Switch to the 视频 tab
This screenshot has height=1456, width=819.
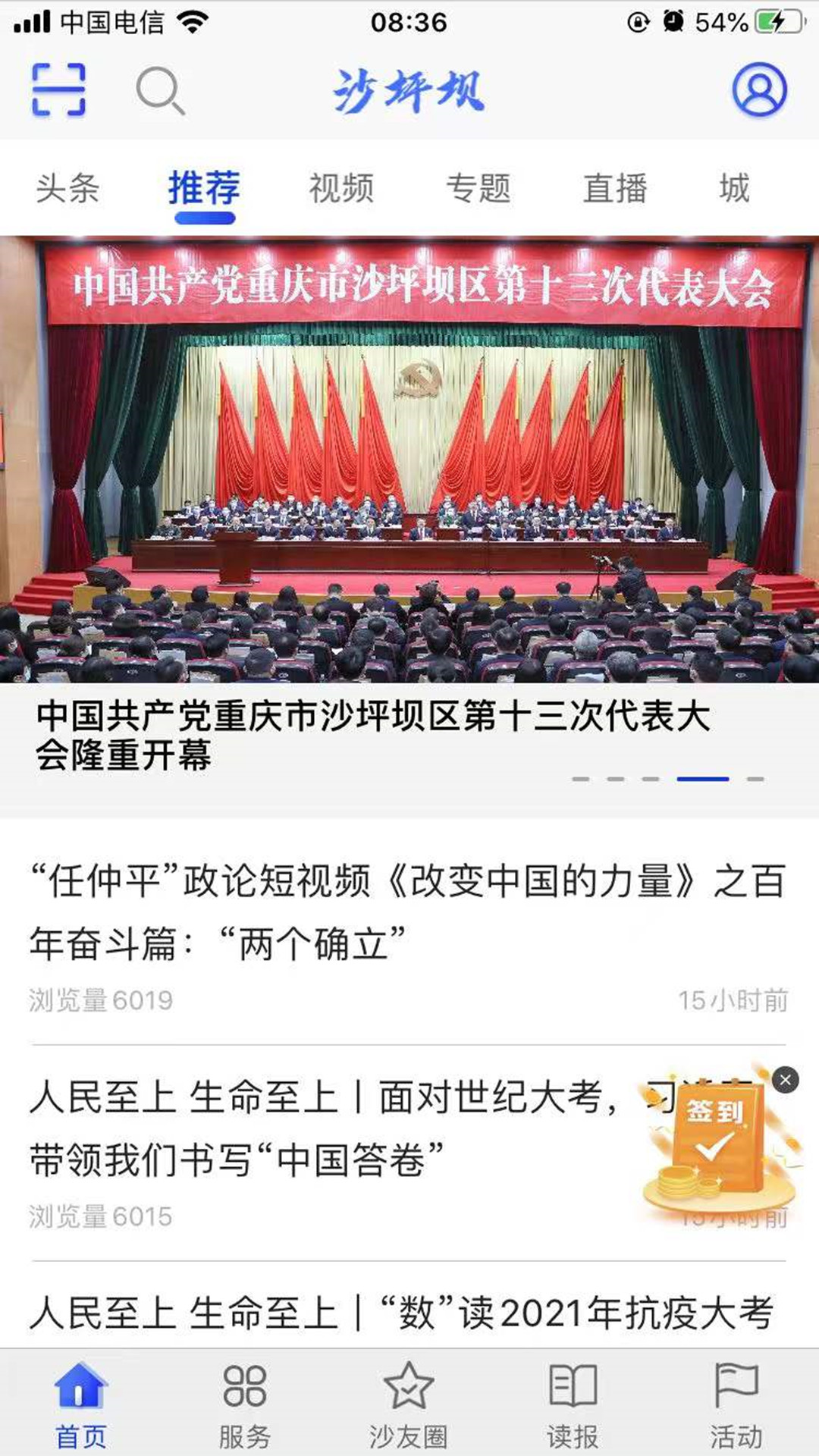click(x=341, y=188)
